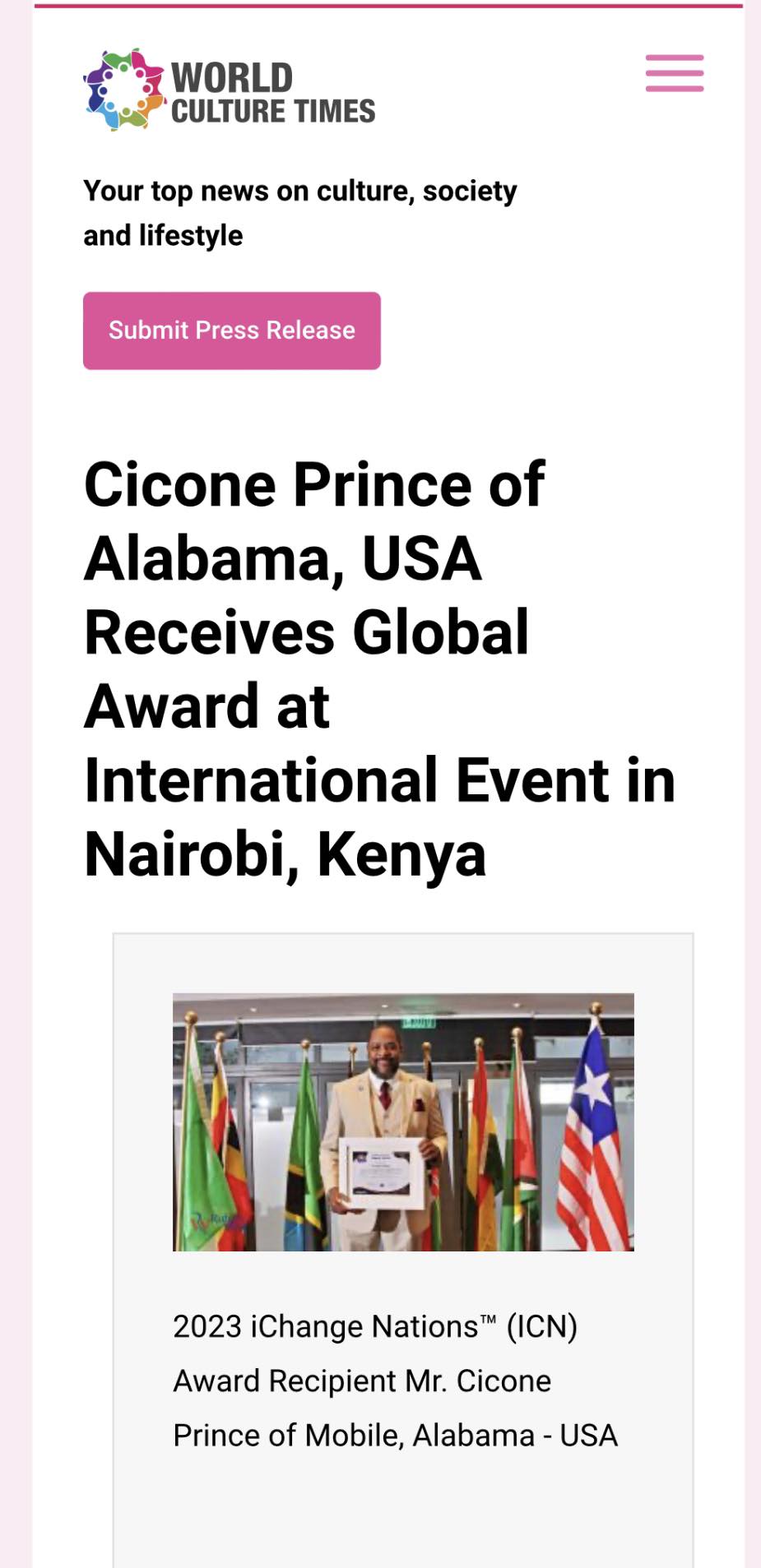This screenshot has height=1568, width=761.
Task: Go to World Culture Times homepage logo
Action: point(230,90)
